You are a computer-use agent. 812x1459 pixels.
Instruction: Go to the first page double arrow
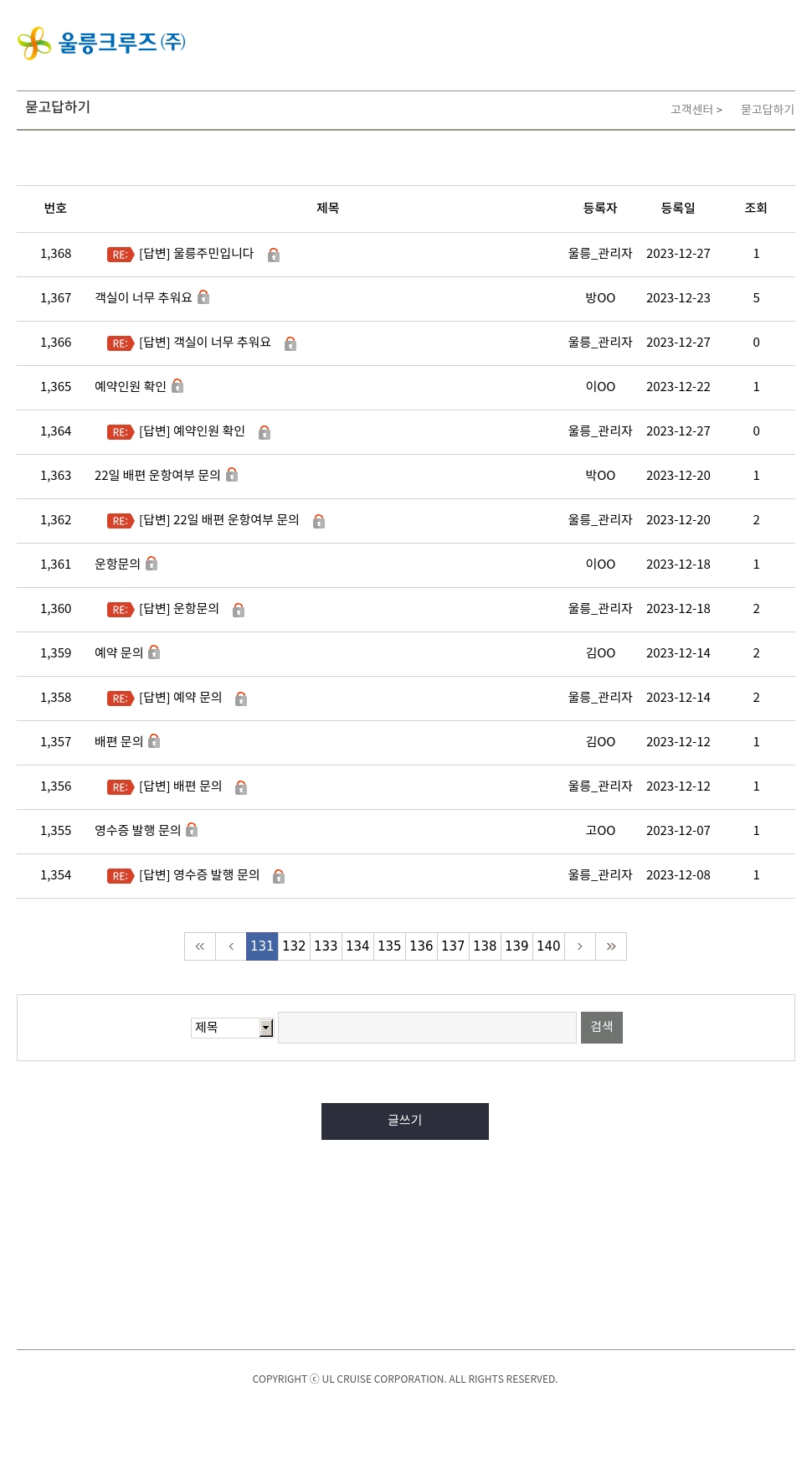click(x=200, y=946)
